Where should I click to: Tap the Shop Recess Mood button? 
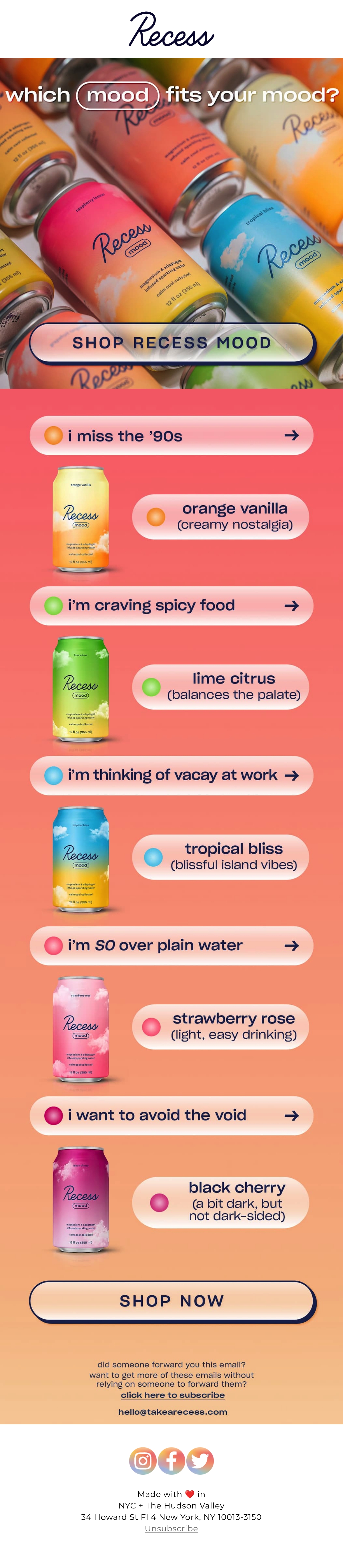(172, 343)
